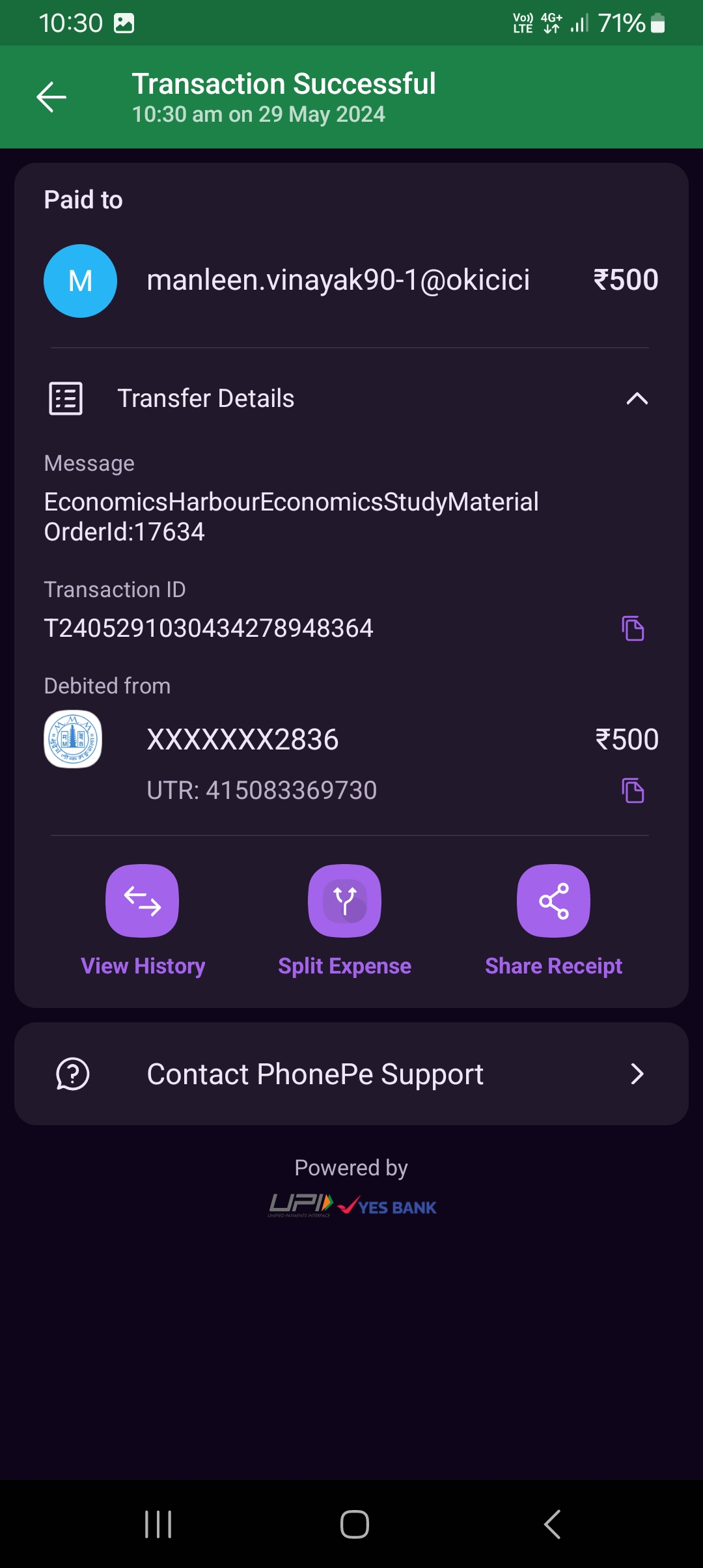The height and width of the screenshot is (1568, 703).
Task: Split Expense for this payment
Action: click(344, 901)
